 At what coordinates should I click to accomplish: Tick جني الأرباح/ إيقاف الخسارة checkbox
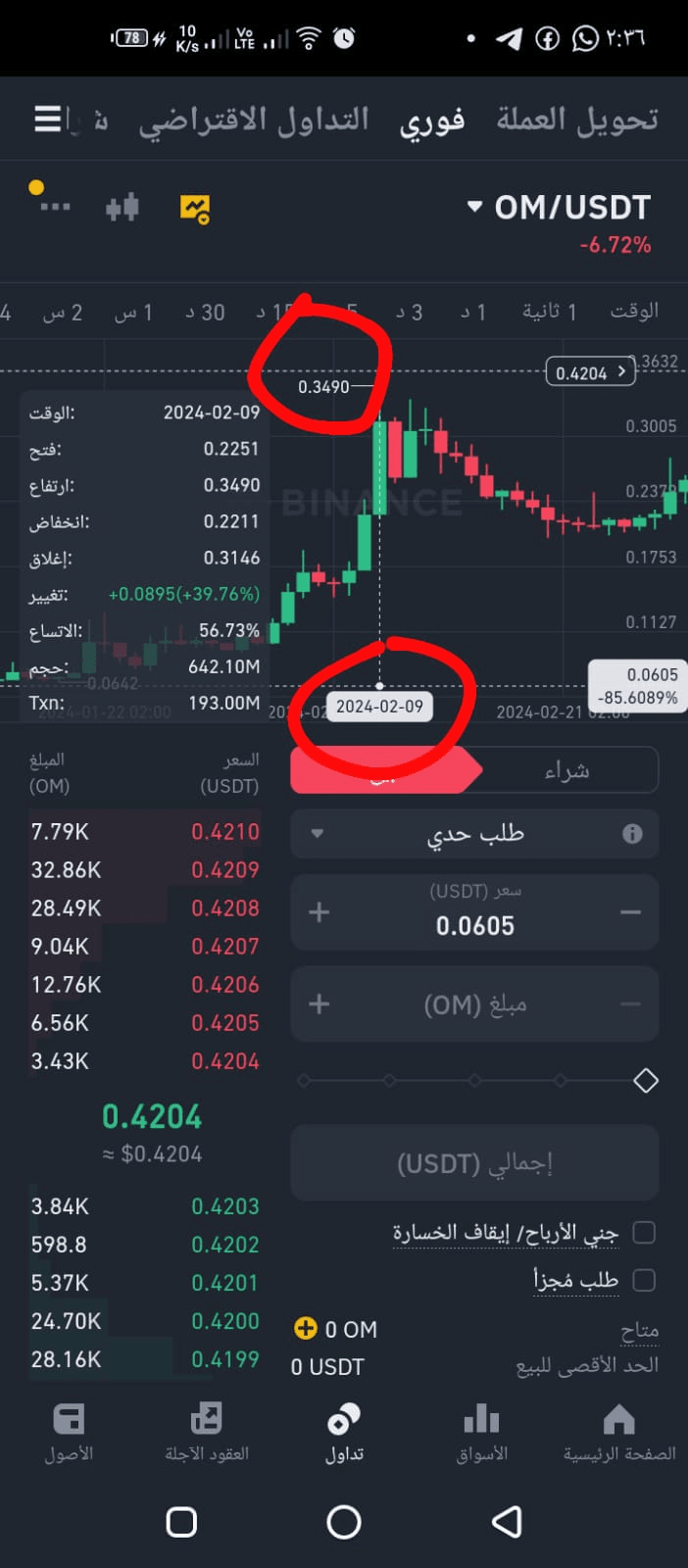(644, 1233)
